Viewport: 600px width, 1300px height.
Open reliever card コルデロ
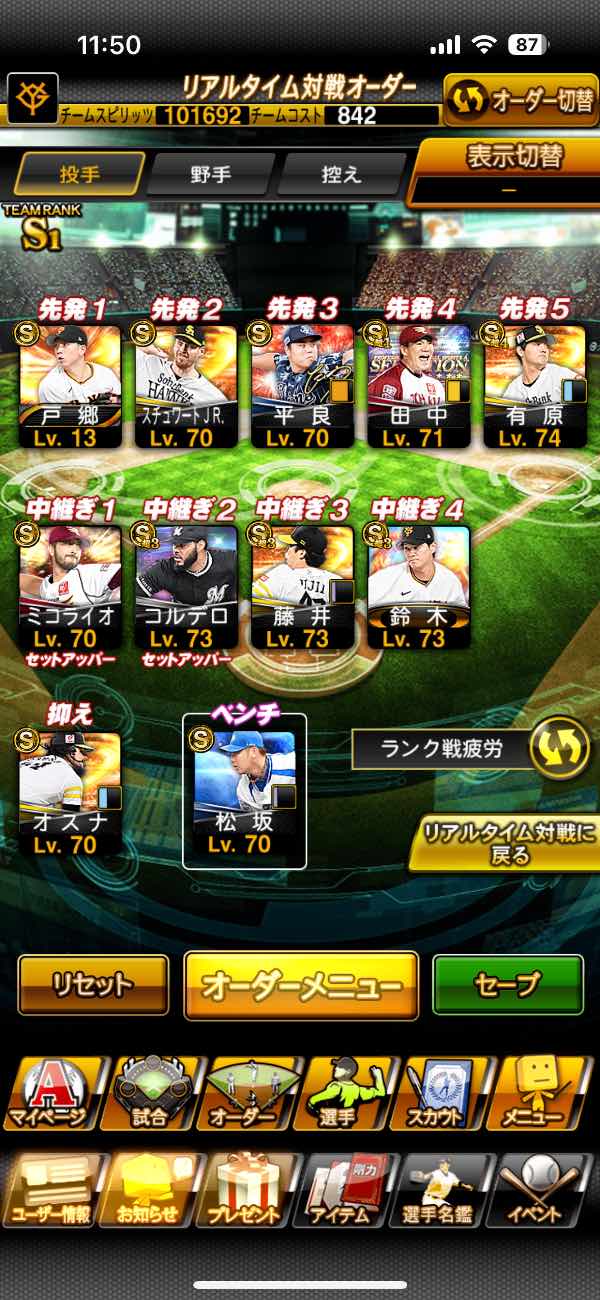[x=188, y=585]
